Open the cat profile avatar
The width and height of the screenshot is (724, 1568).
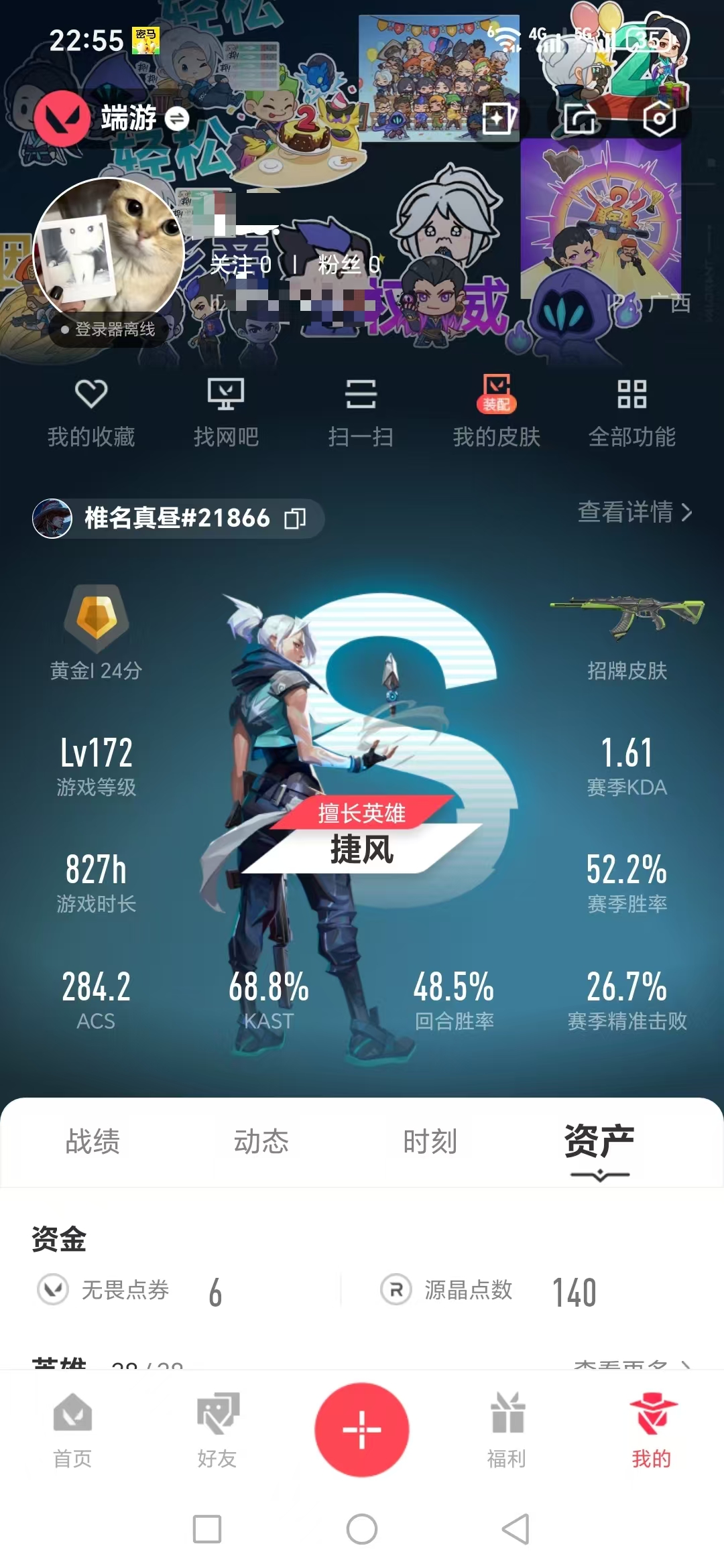[x=109, y=253]
